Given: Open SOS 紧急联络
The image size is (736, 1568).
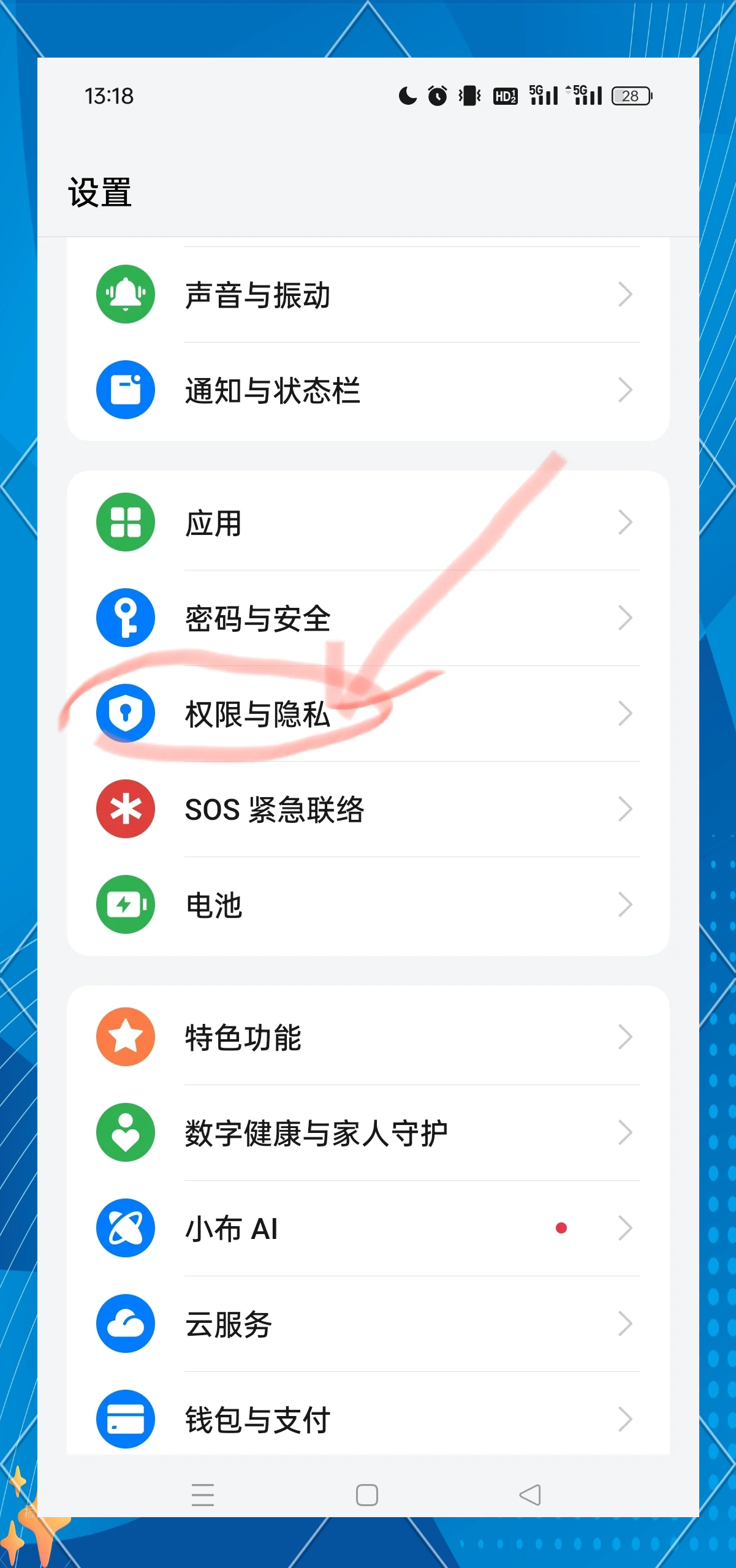Looking at the screenshot, I should (368, 809).
